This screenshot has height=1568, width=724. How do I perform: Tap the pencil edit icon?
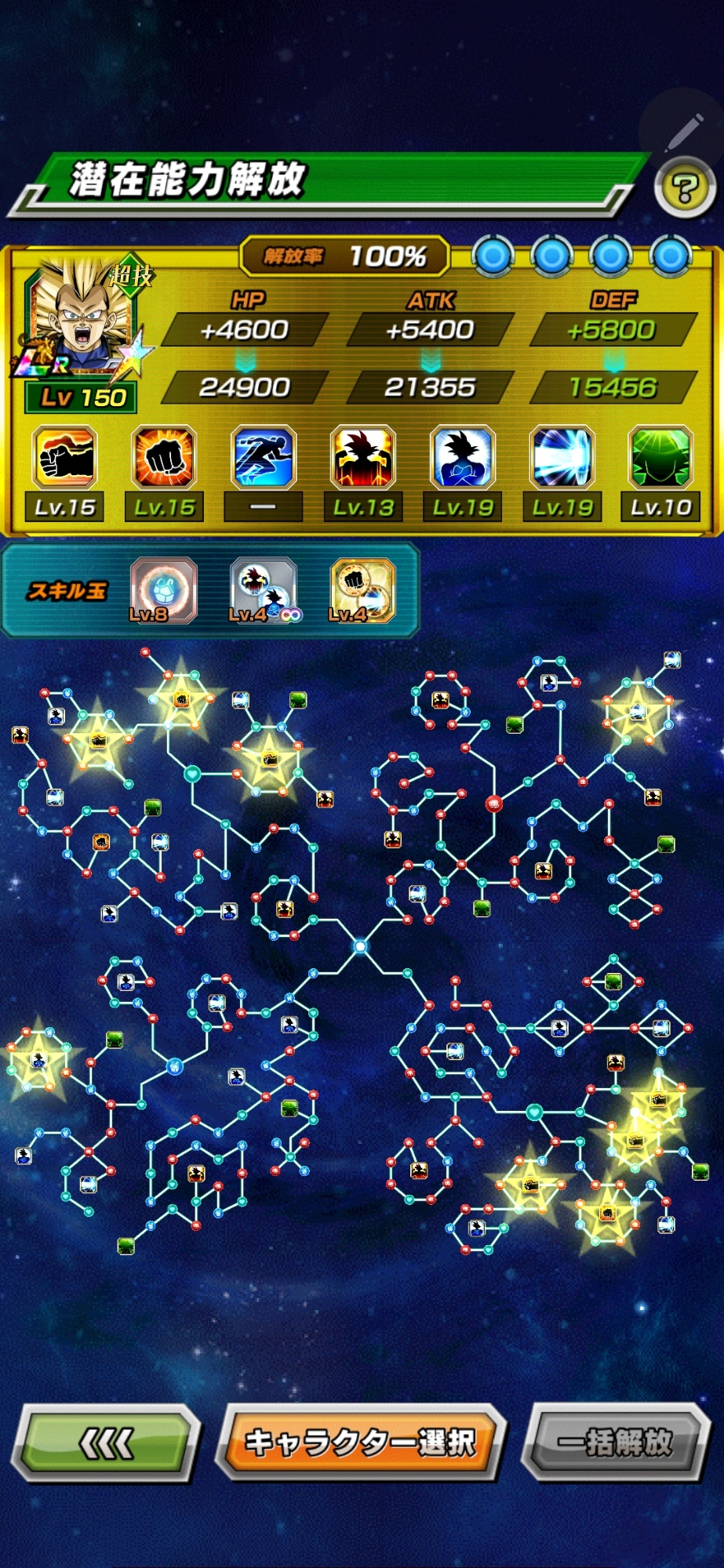tap(682, 133)
